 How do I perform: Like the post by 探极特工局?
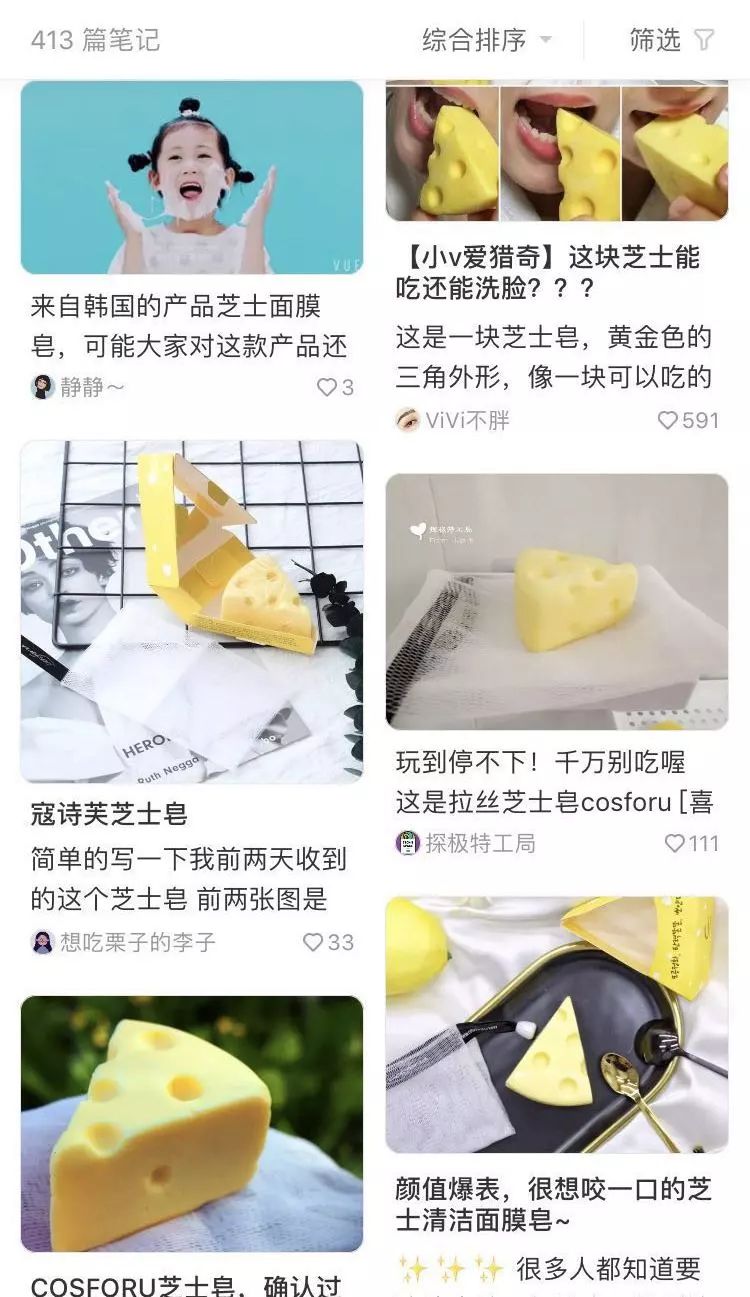692,843
